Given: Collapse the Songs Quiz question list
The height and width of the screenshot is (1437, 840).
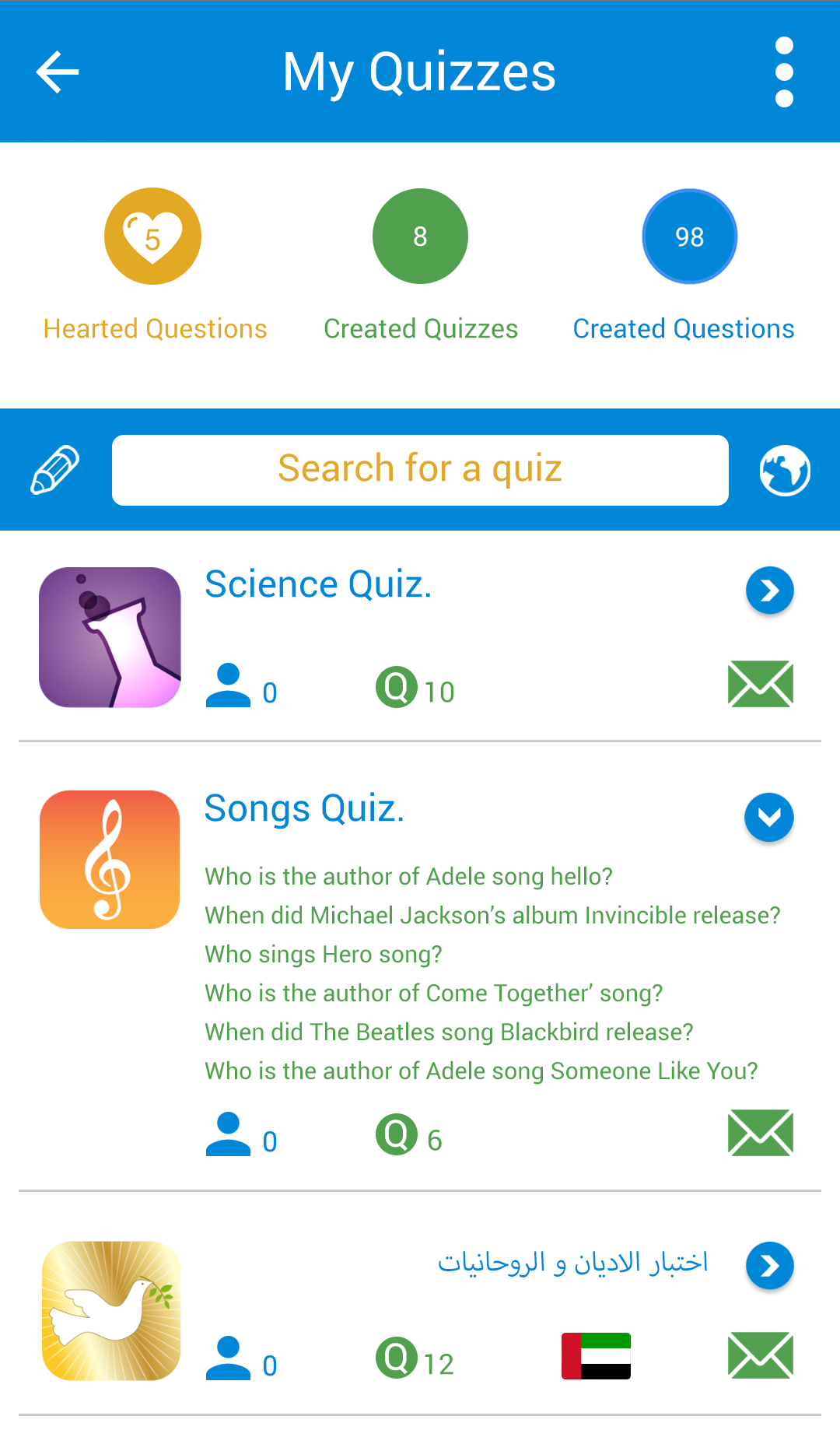Looking at the screenshot, I should click(x=769, y=818).
